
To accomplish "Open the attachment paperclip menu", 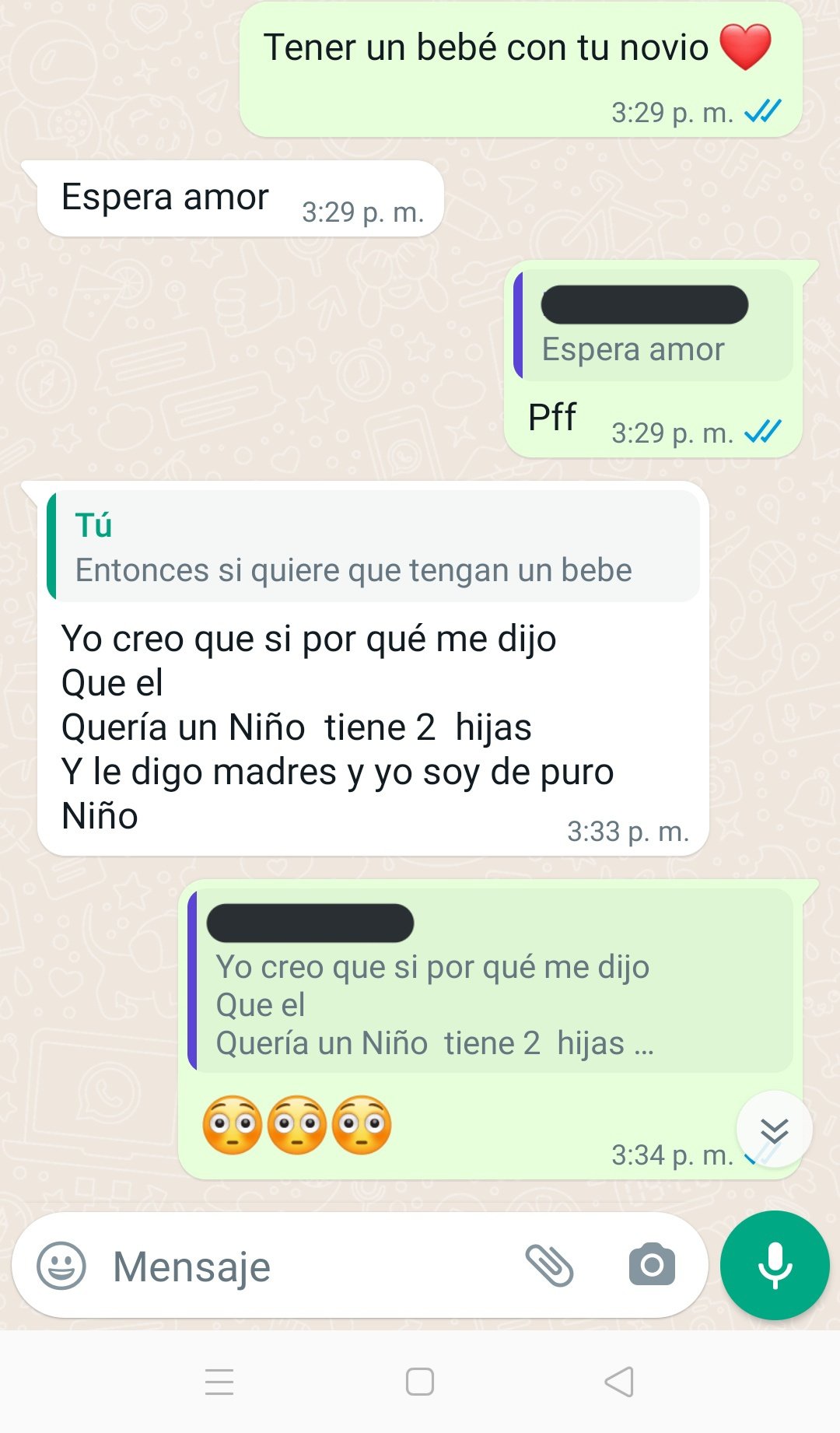I will click(549, 1265).
